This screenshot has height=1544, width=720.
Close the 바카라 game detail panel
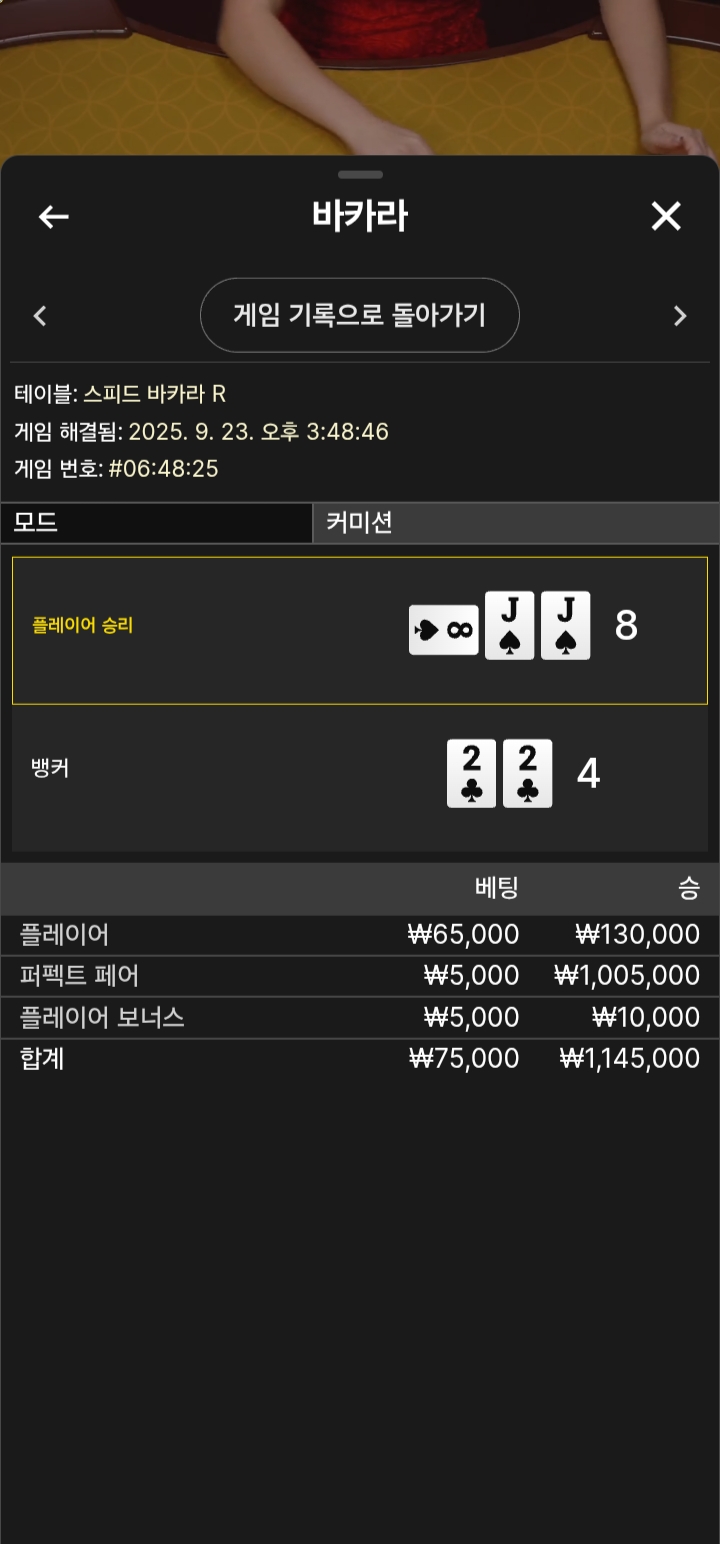coord(666,216)
